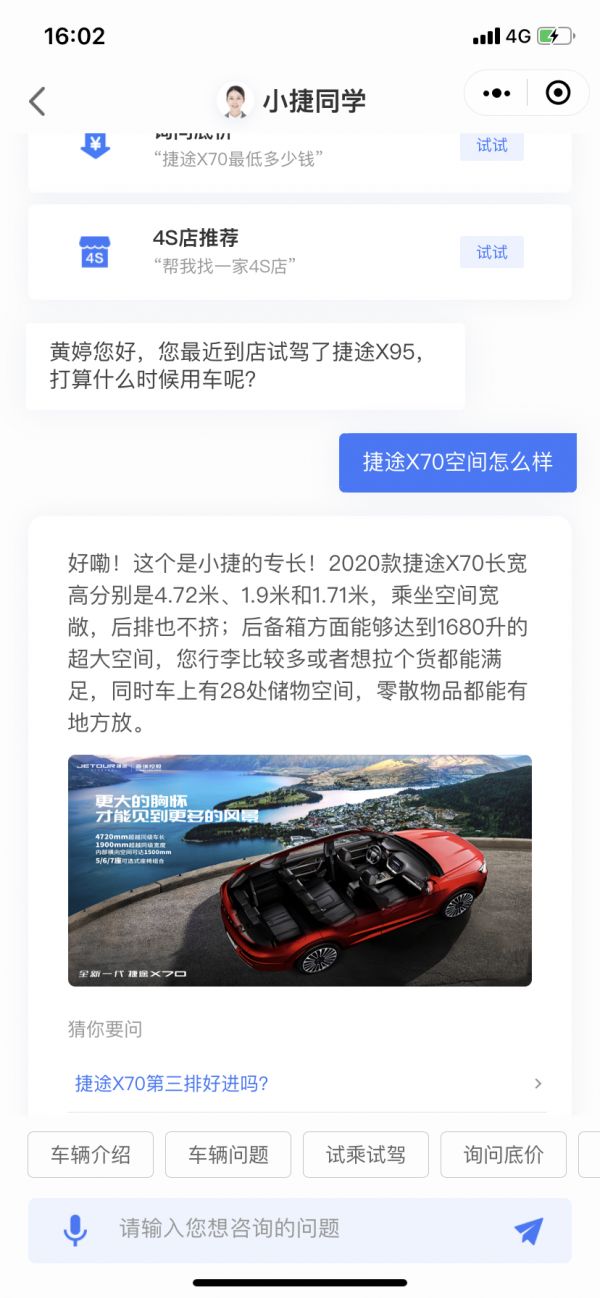Open the 捷途X70 promotional image
Screen dimensions: 600x1298
coord(300,870)
